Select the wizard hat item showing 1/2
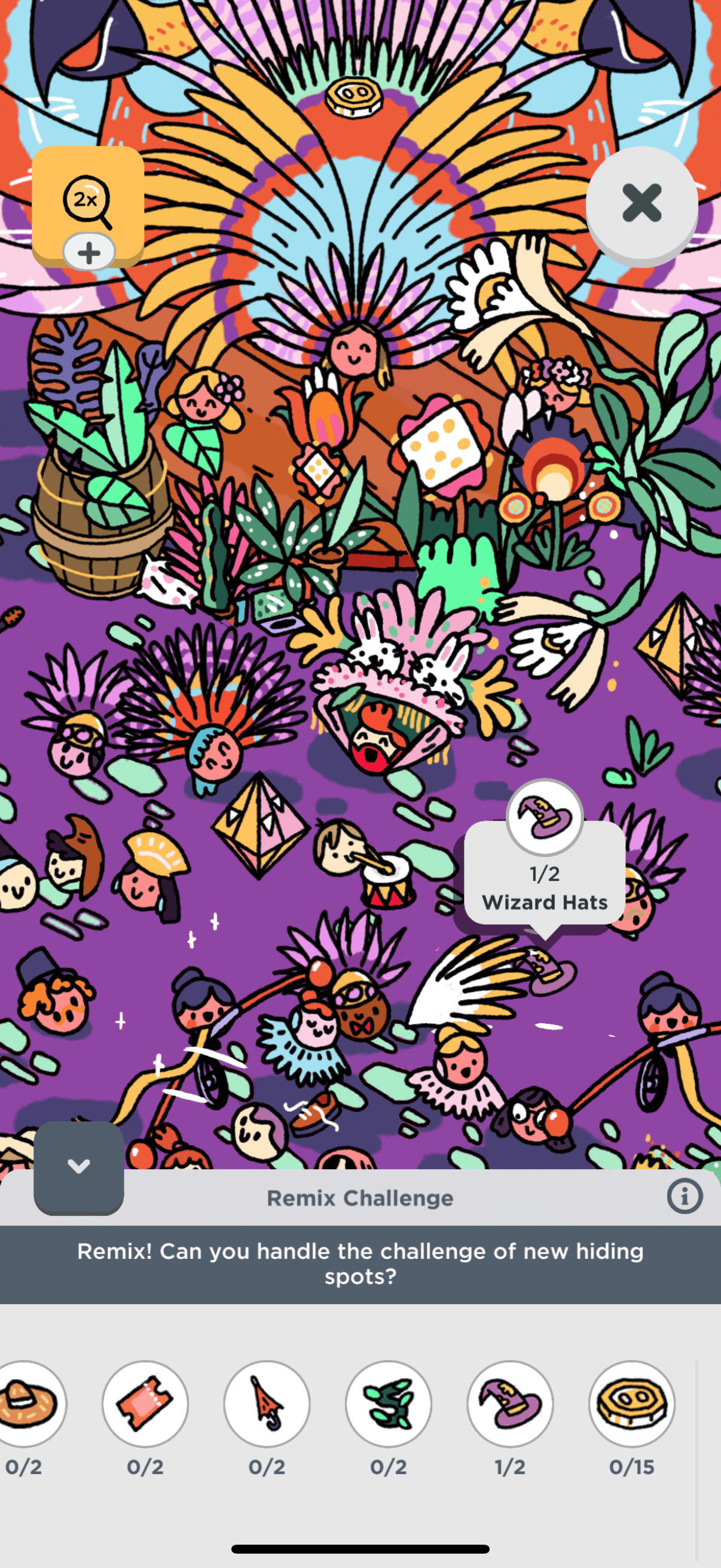721x1568 pixels. point(510,1404)
